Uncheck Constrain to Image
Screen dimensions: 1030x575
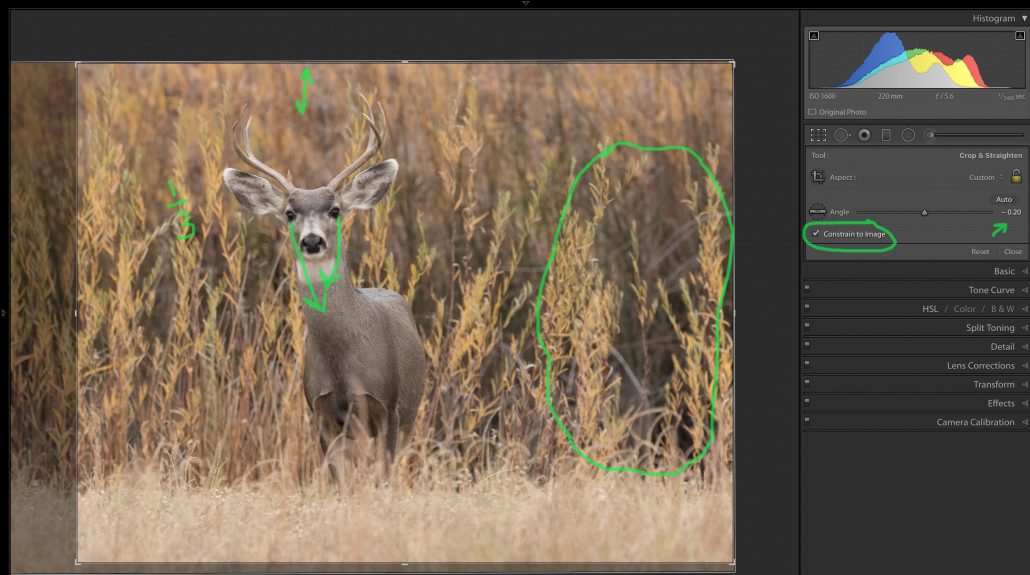(816, 234)
